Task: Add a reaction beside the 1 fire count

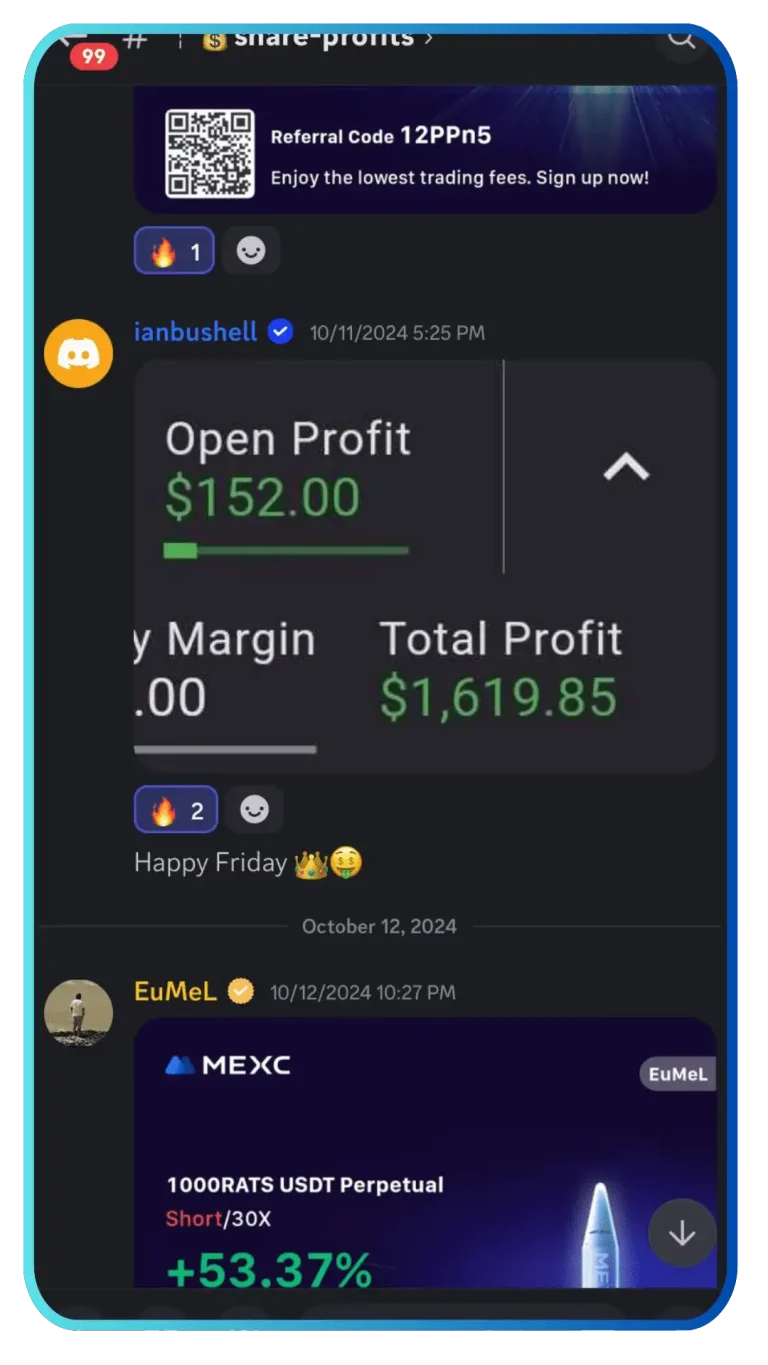Action: (251, 251)
